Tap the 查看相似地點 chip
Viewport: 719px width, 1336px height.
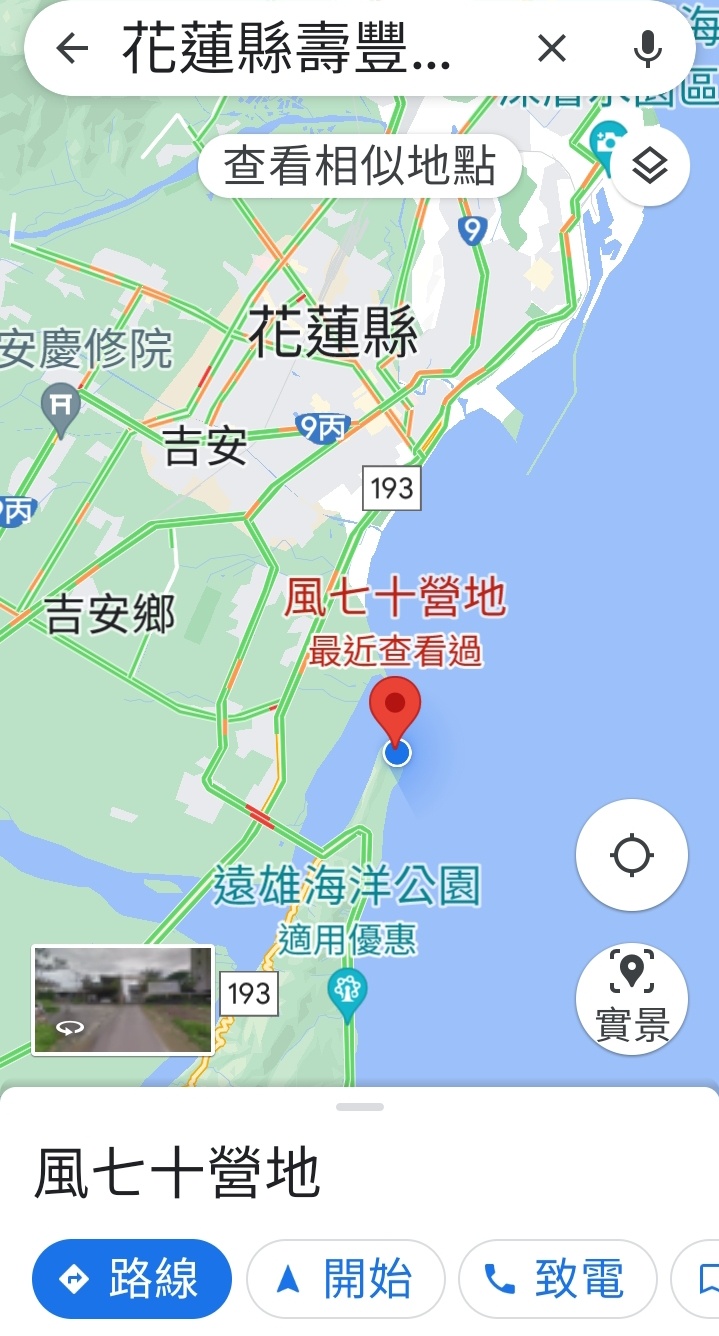coord(360,166)
